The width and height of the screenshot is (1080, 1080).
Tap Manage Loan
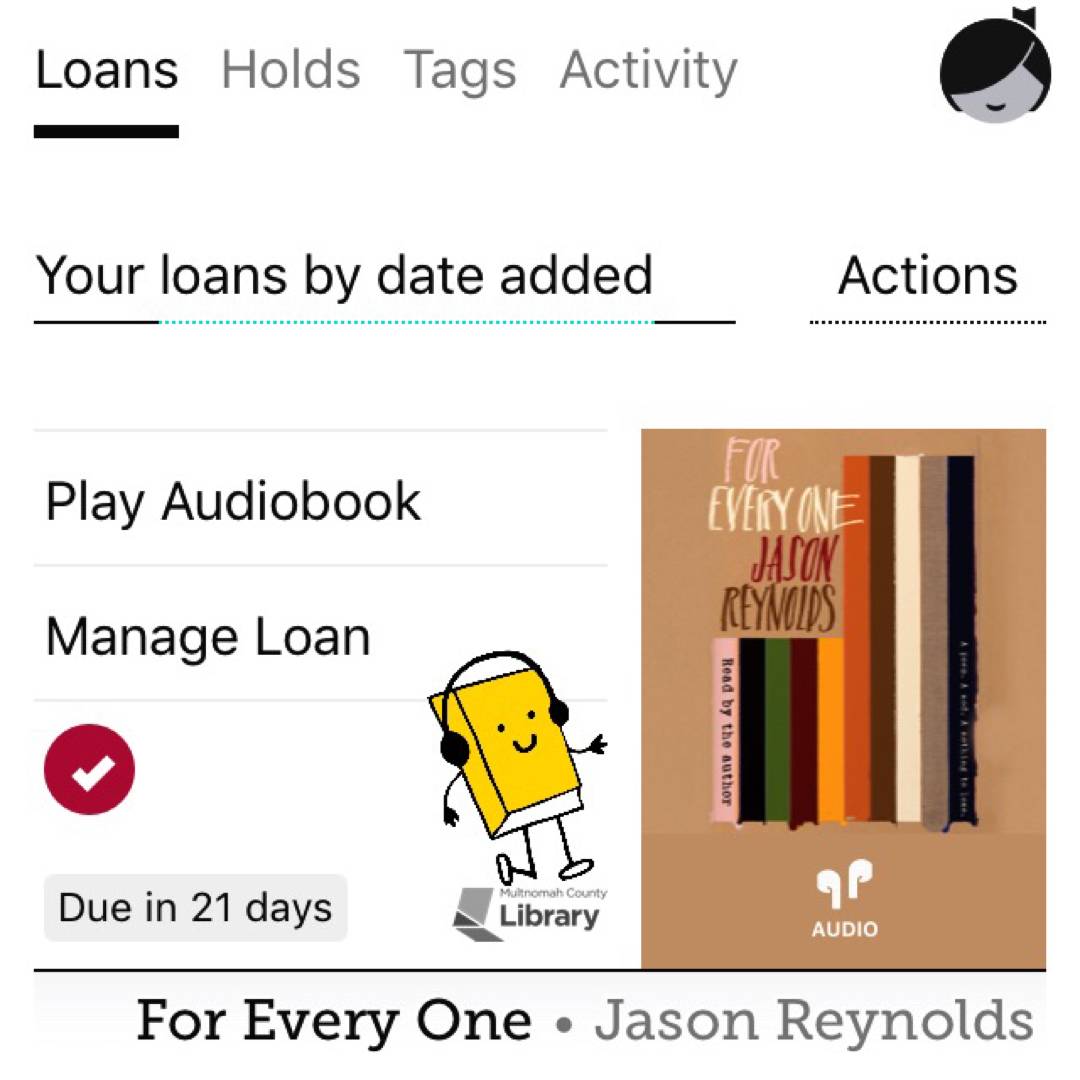click(208, 636)
